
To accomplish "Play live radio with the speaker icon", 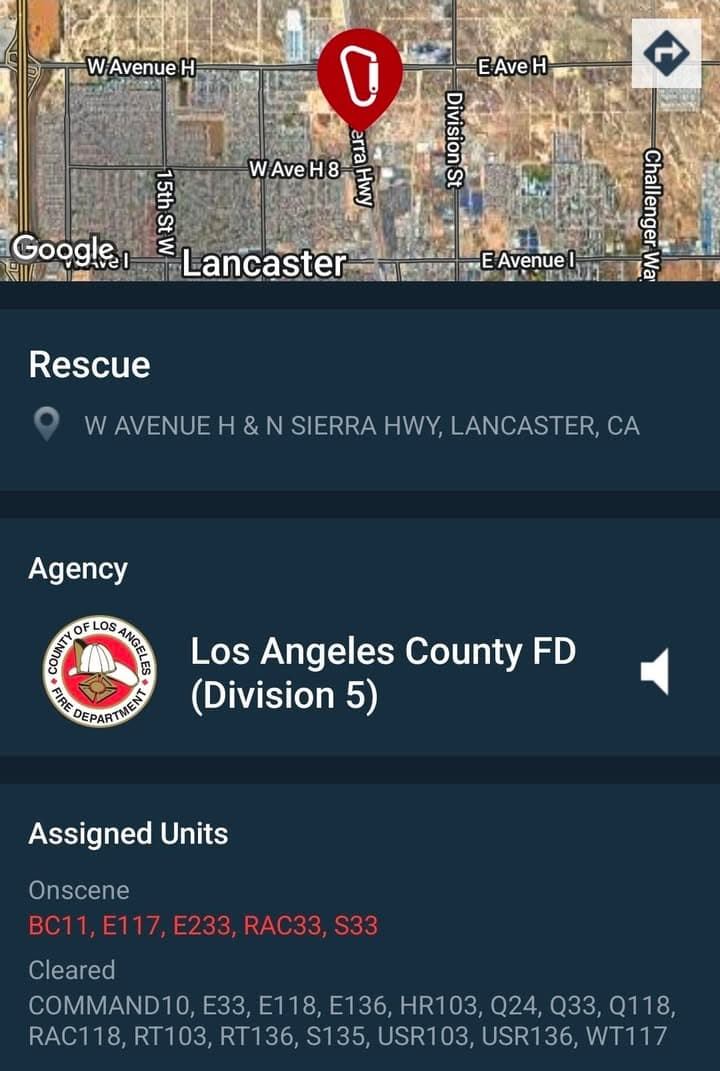I will pos(655,672).
